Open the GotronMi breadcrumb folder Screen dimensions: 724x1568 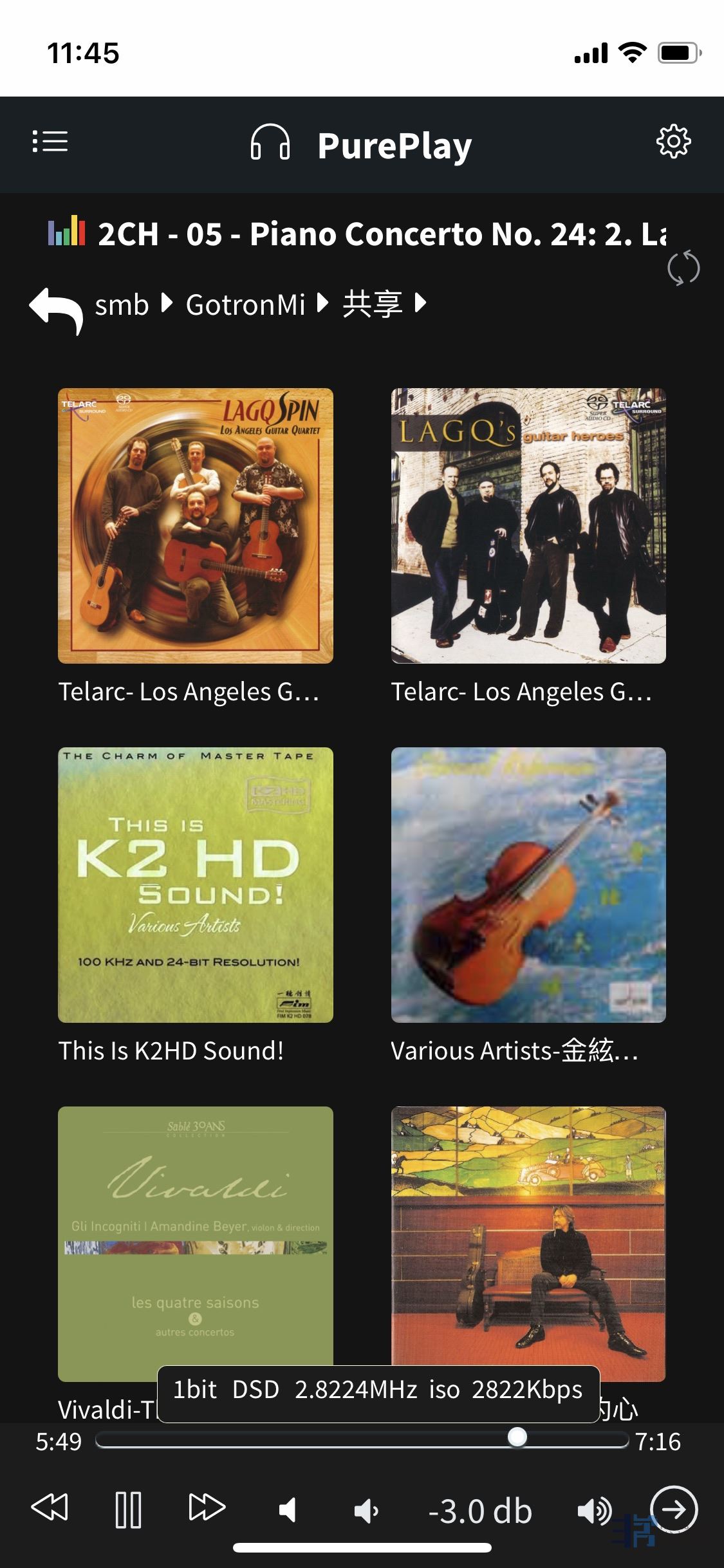[245, 304]
